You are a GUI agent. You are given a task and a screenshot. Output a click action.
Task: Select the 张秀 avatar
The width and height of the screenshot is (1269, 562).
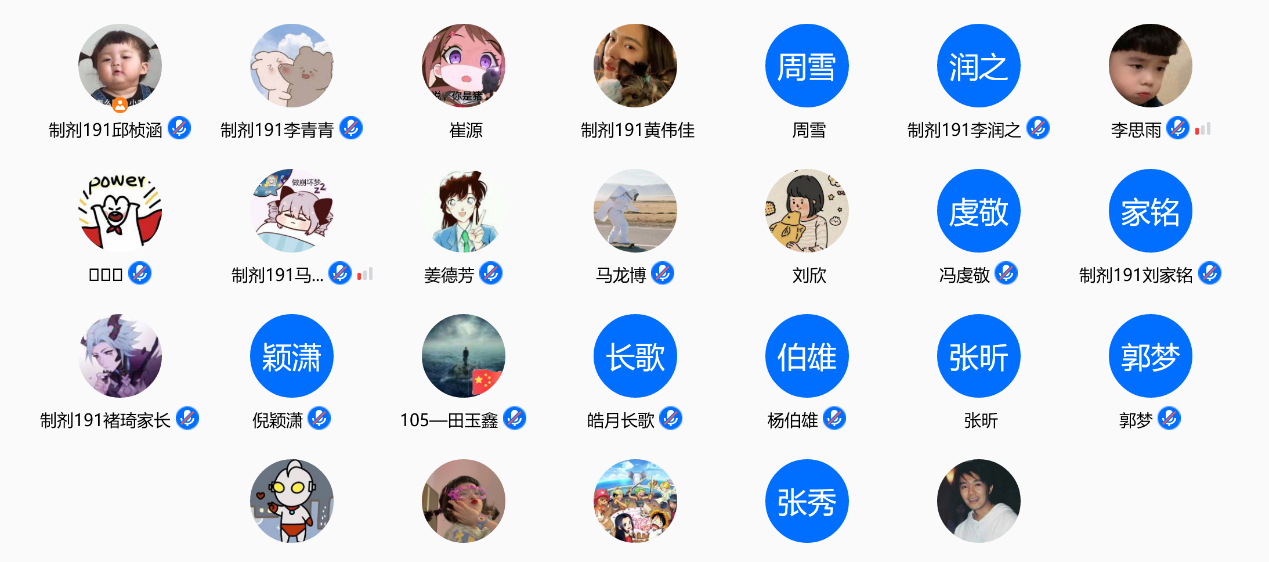click(x=807, y=501)
